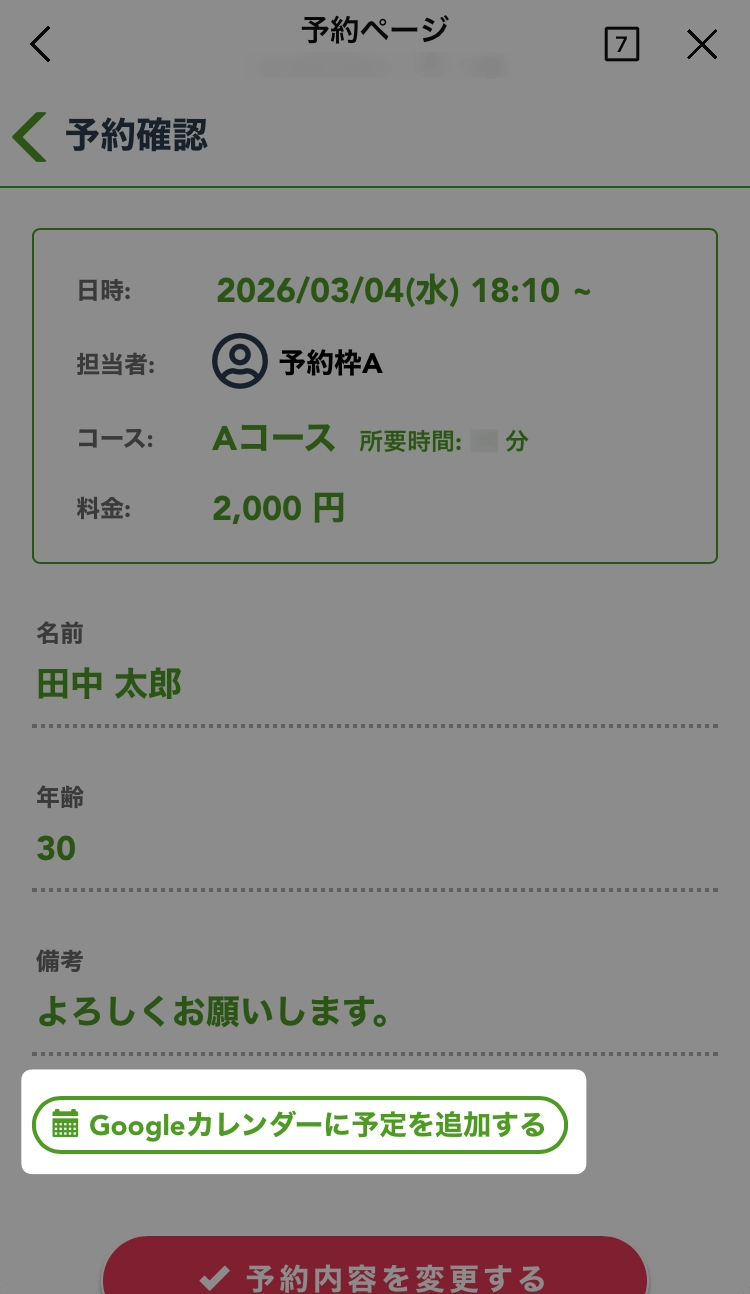Open the tab count button
The height and width of the screenshot is (1294, 750).
621,44
